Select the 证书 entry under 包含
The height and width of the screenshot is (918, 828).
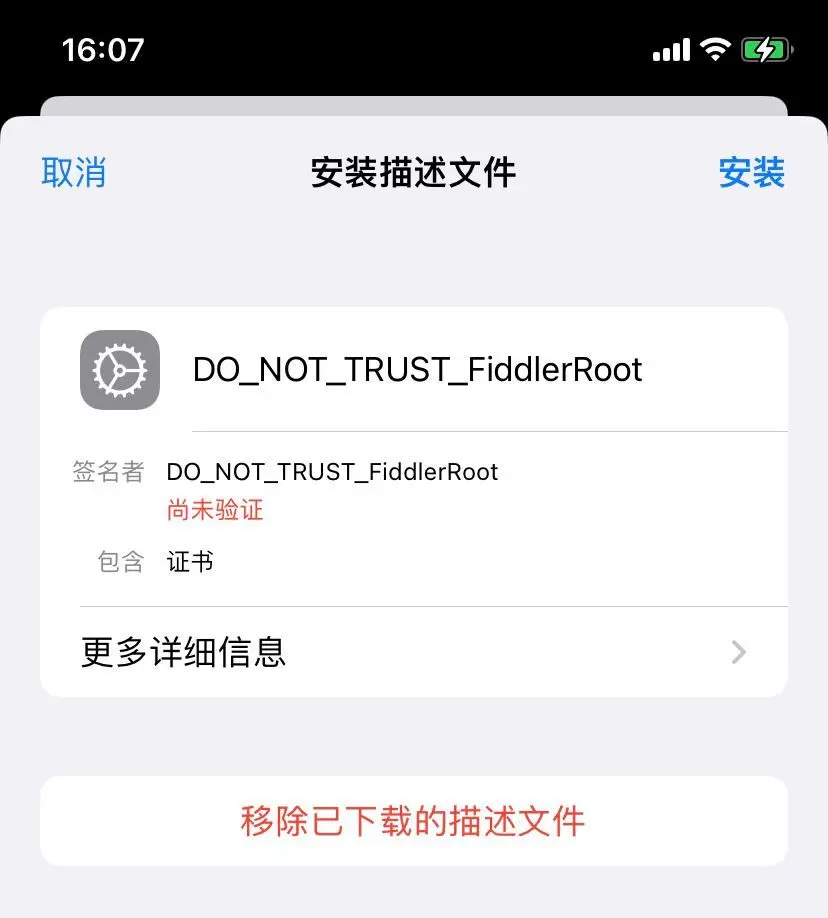pyautogui.click(x=189, y=561)
